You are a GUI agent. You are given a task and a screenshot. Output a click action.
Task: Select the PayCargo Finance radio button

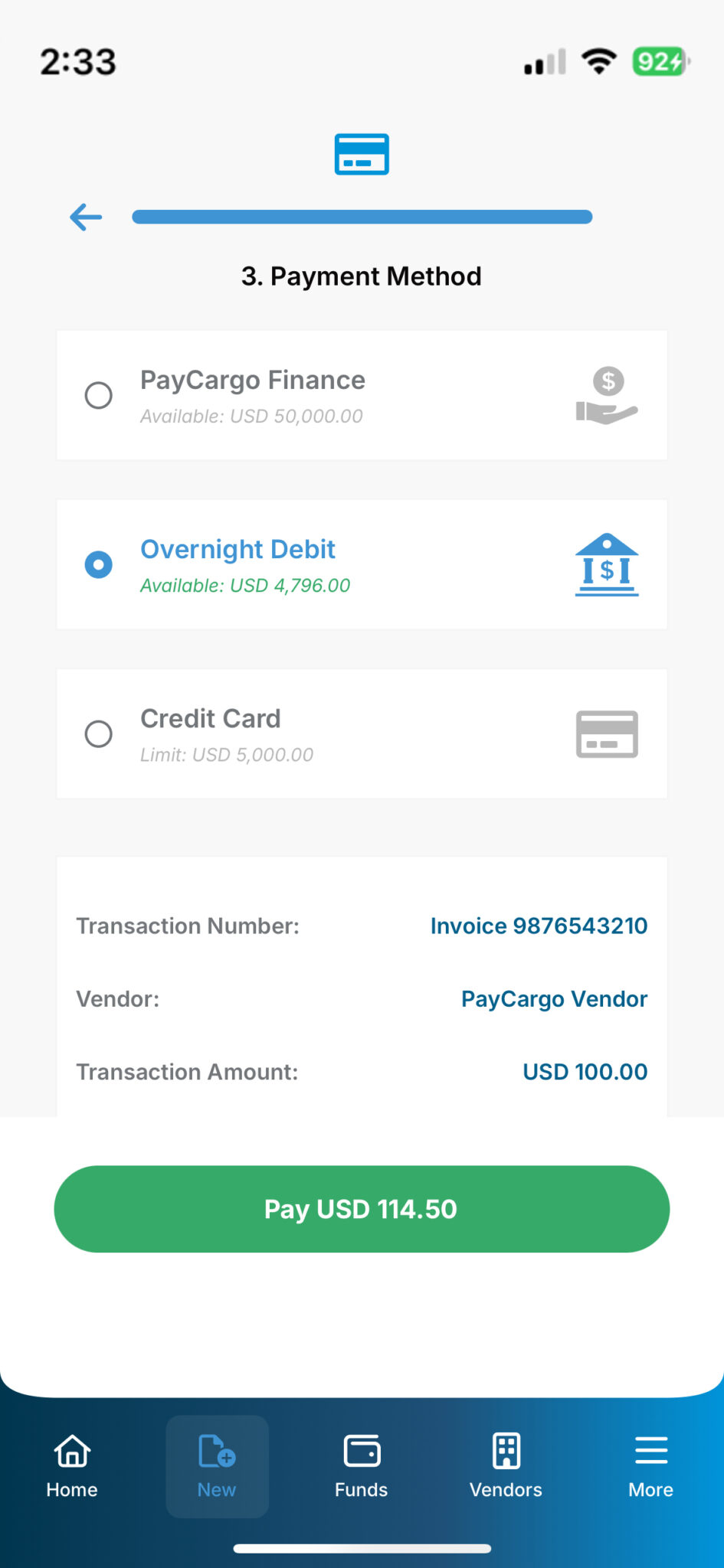(x=98, y=395)
